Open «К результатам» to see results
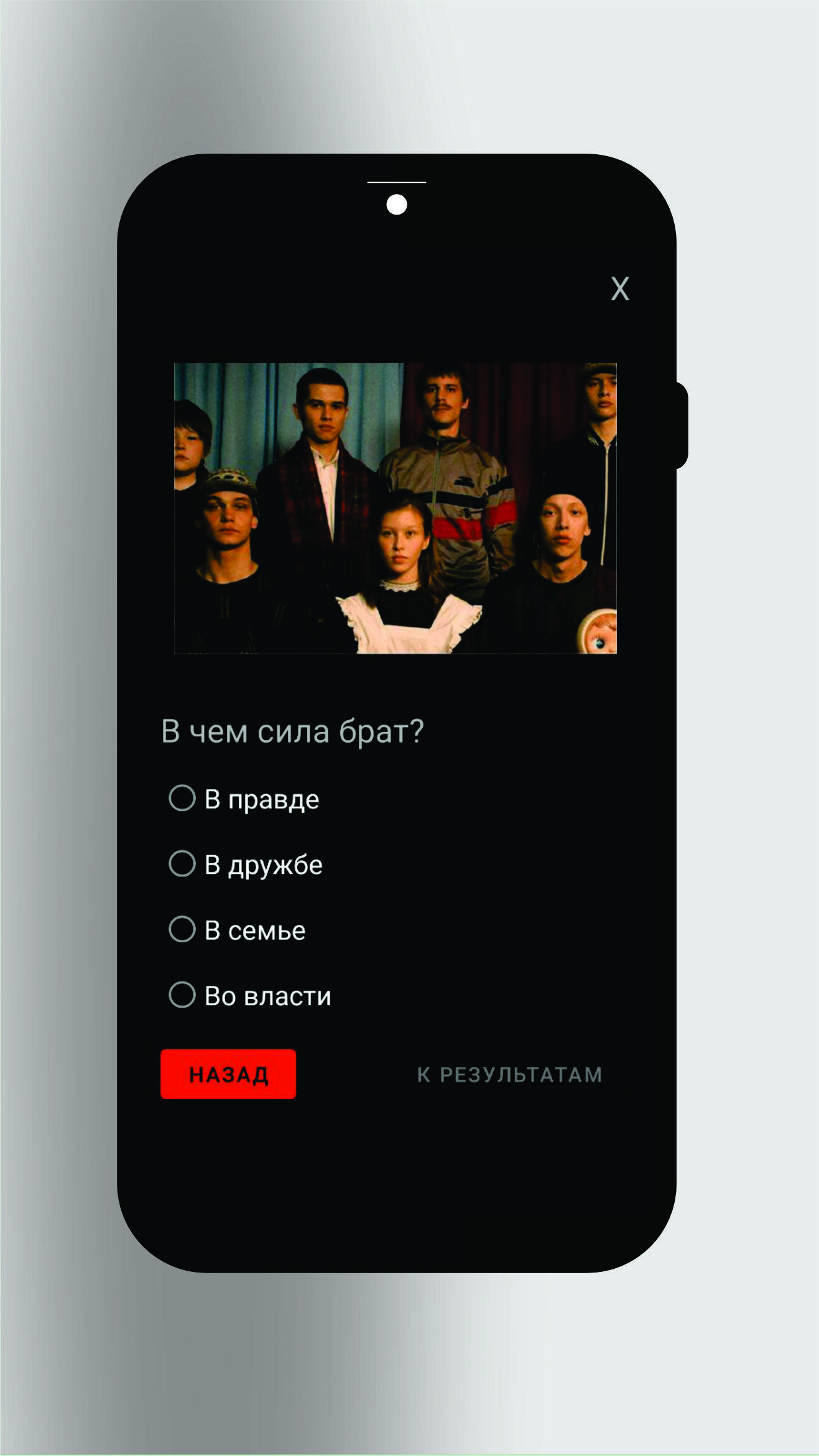 [x=510, y=1075]
